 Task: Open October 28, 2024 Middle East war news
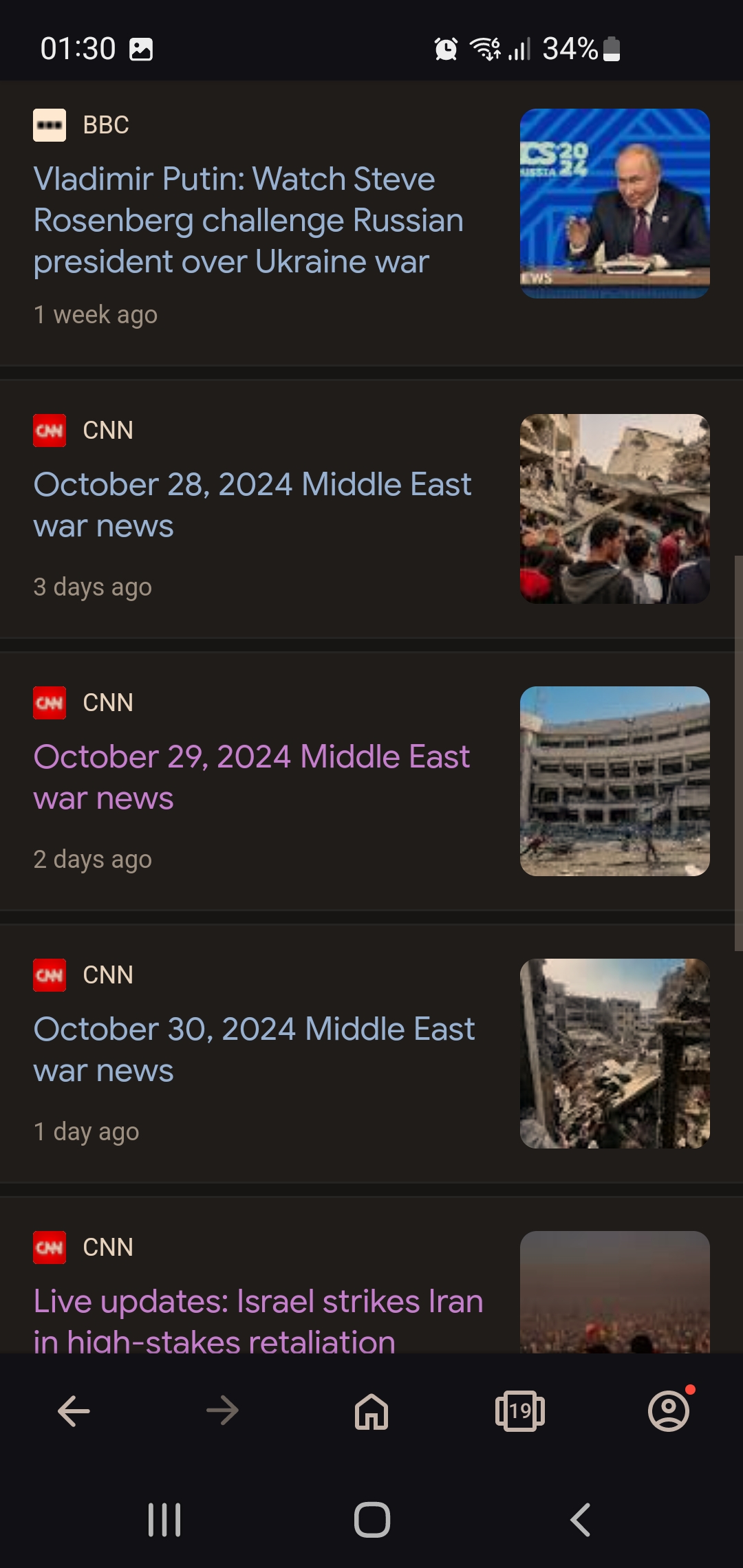click(252, 505)
